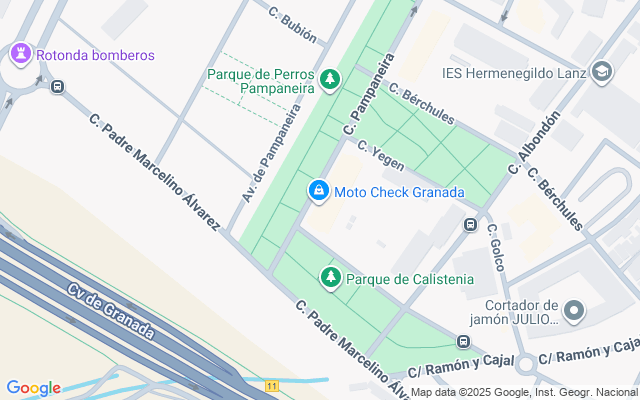Screen dimensions: 640x400
Task: Tap the bus stop near Rotonda bomberos
Action: [58, 86]
